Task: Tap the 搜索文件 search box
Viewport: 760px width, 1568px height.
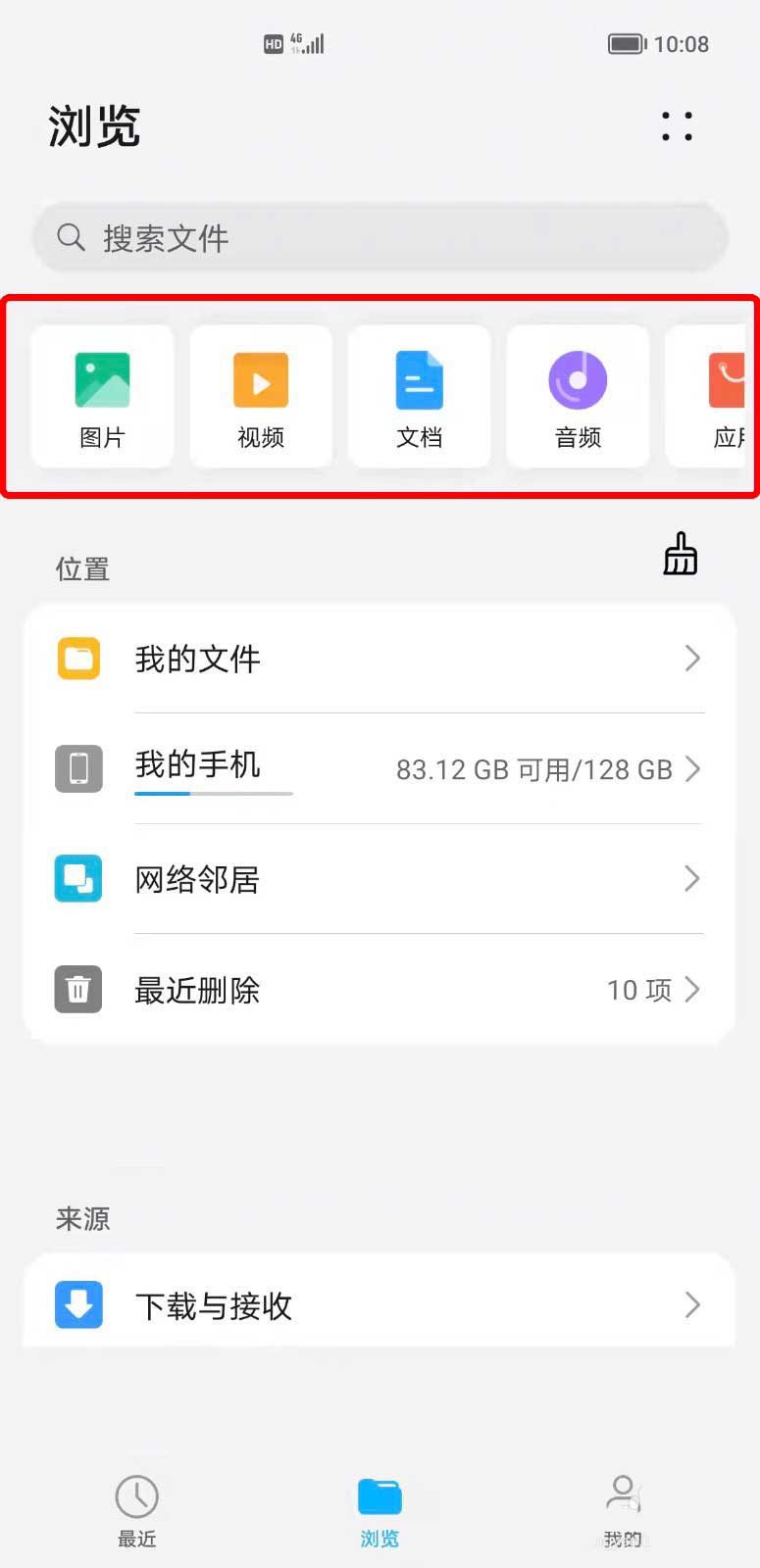Action: (x=380, y=238)
